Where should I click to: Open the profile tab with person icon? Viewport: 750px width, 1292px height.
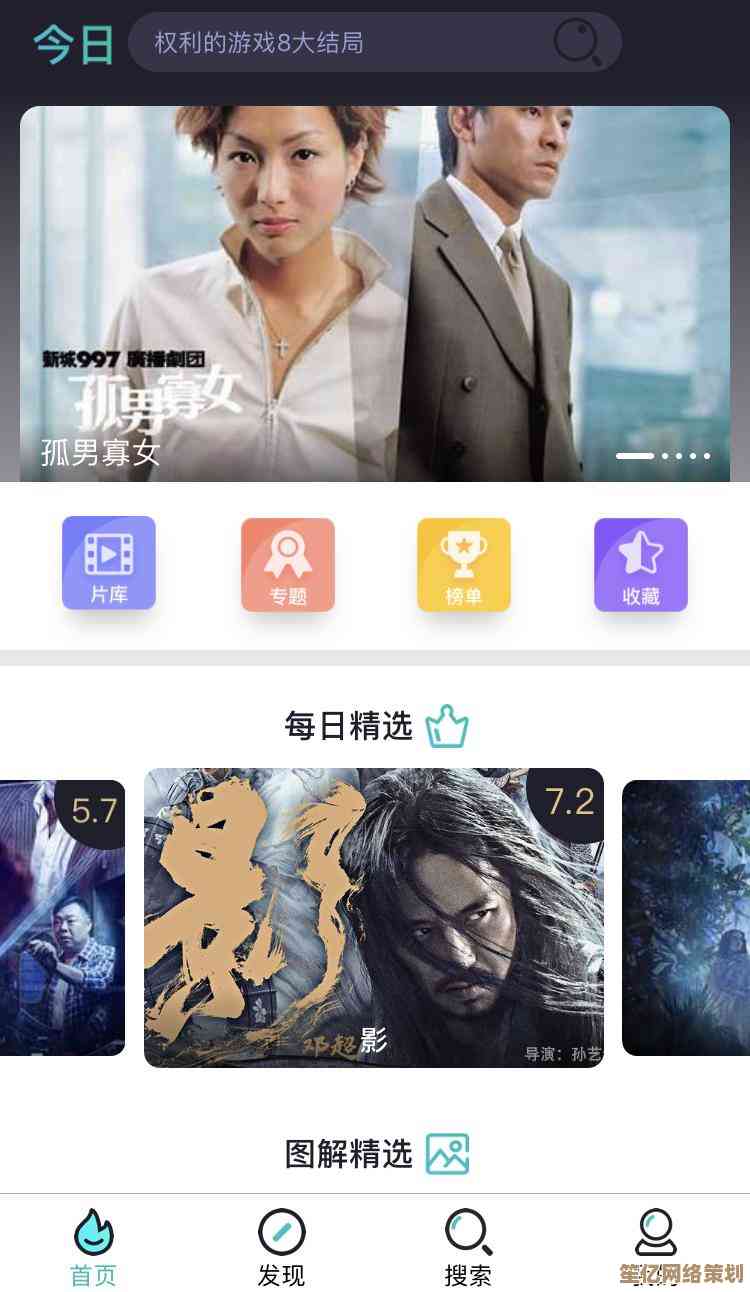tap(656, 1240)
